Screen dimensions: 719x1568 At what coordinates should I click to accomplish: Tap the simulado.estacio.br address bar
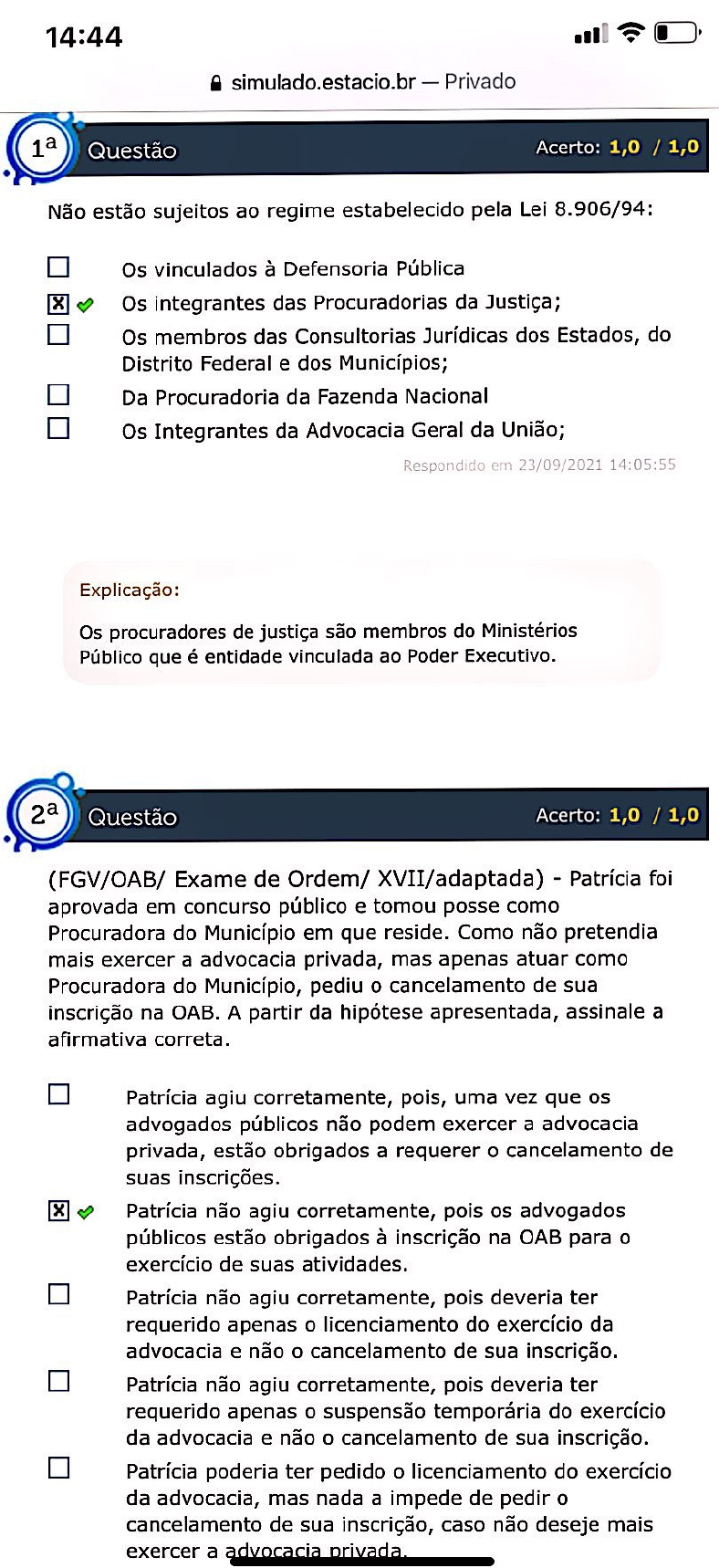(x=363, y=82)
